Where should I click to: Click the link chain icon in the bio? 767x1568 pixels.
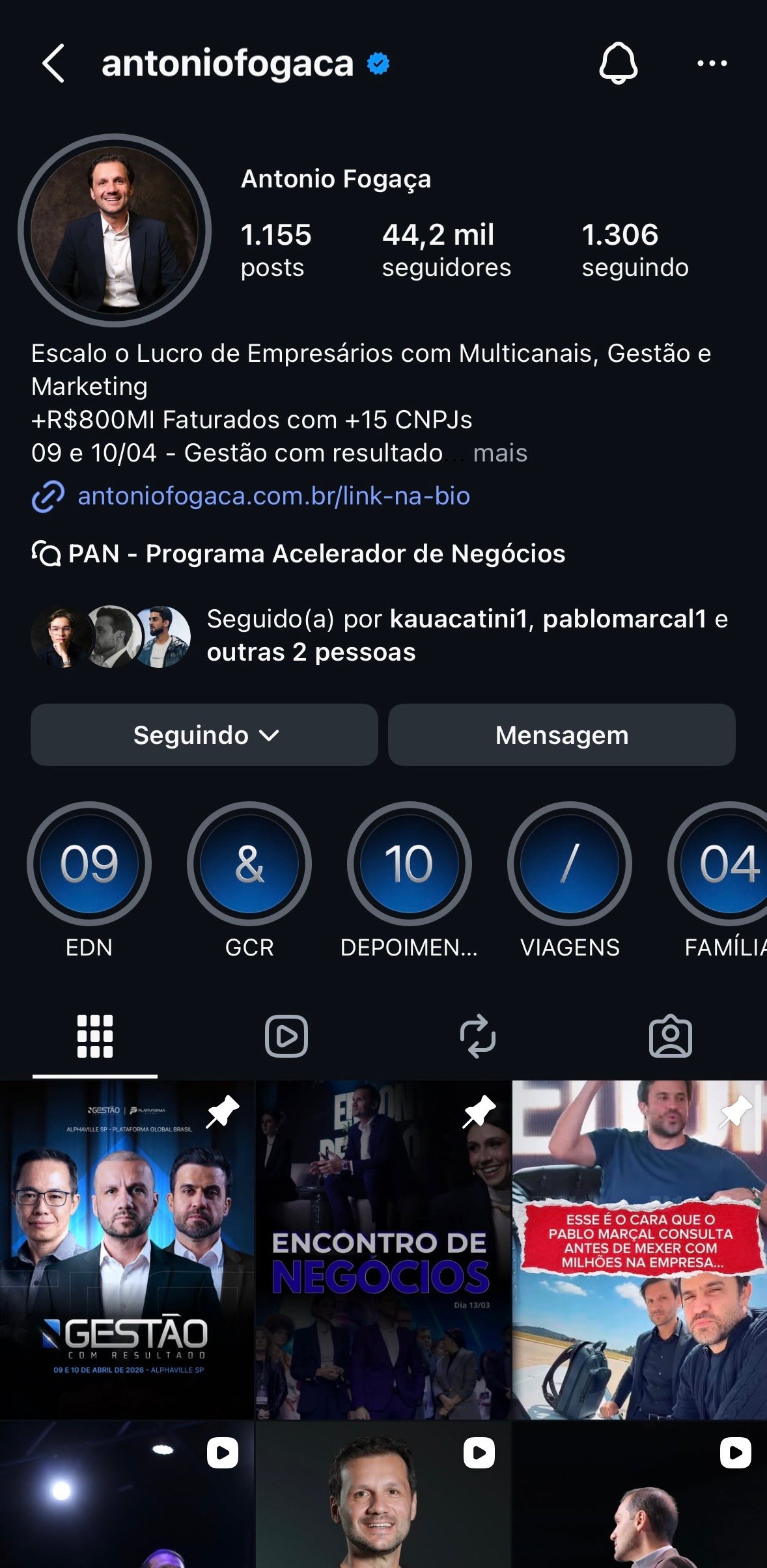[x=46, y=496]
